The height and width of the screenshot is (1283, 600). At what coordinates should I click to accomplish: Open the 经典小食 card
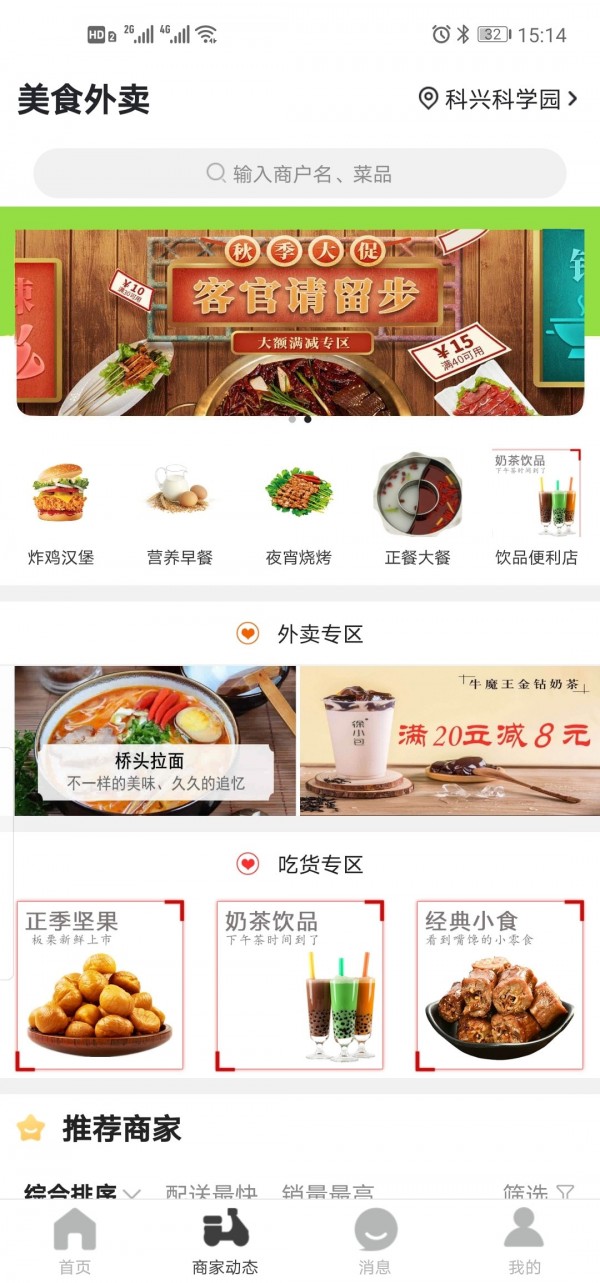click(500, 985)
